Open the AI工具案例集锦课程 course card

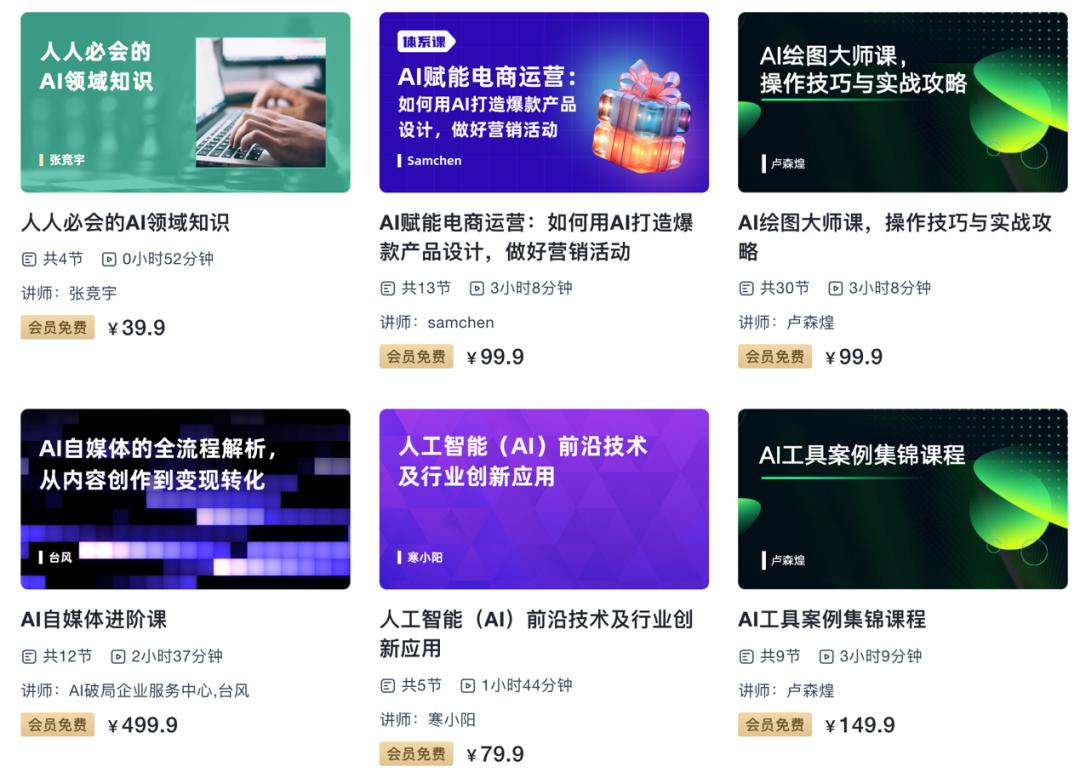click(902, 499)
